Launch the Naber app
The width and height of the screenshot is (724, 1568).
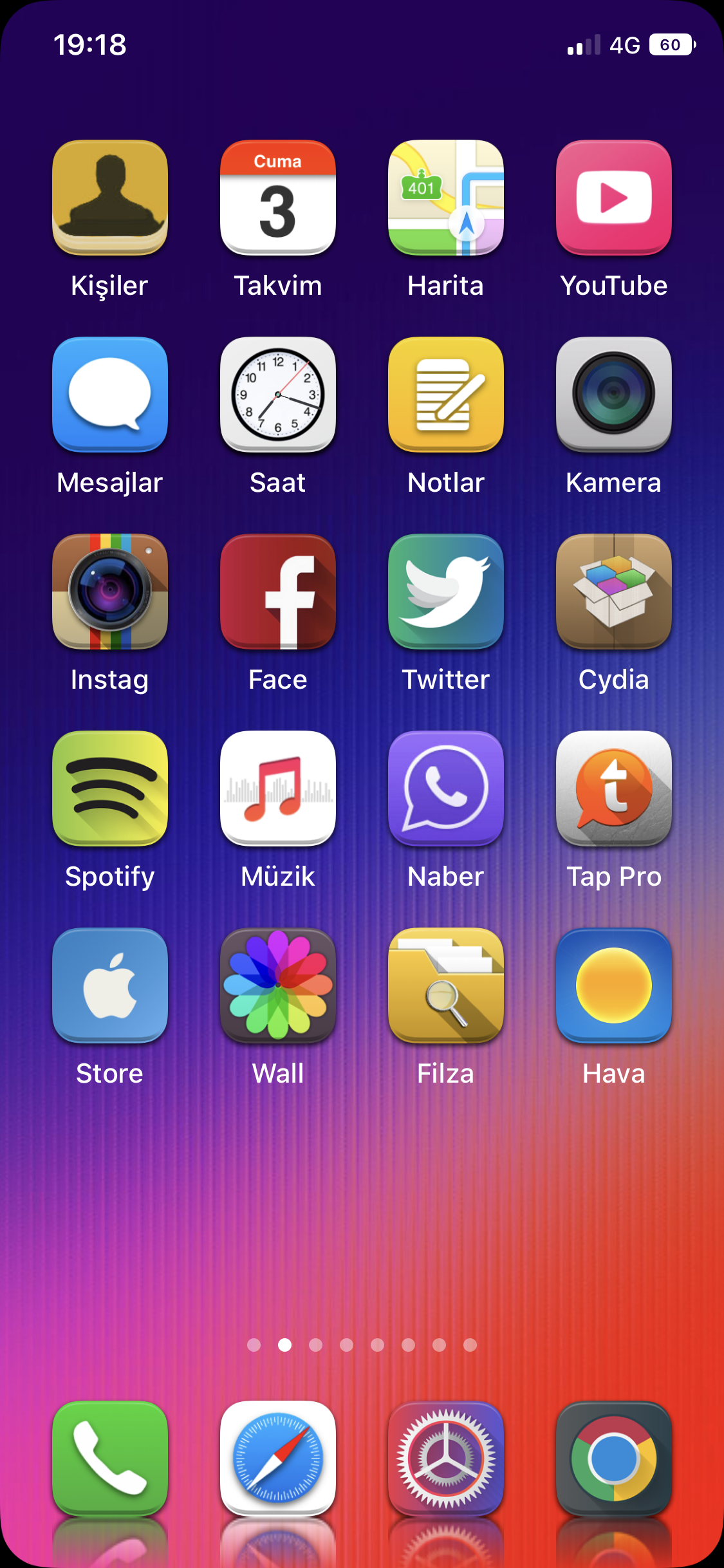click(x=446, y=789)
